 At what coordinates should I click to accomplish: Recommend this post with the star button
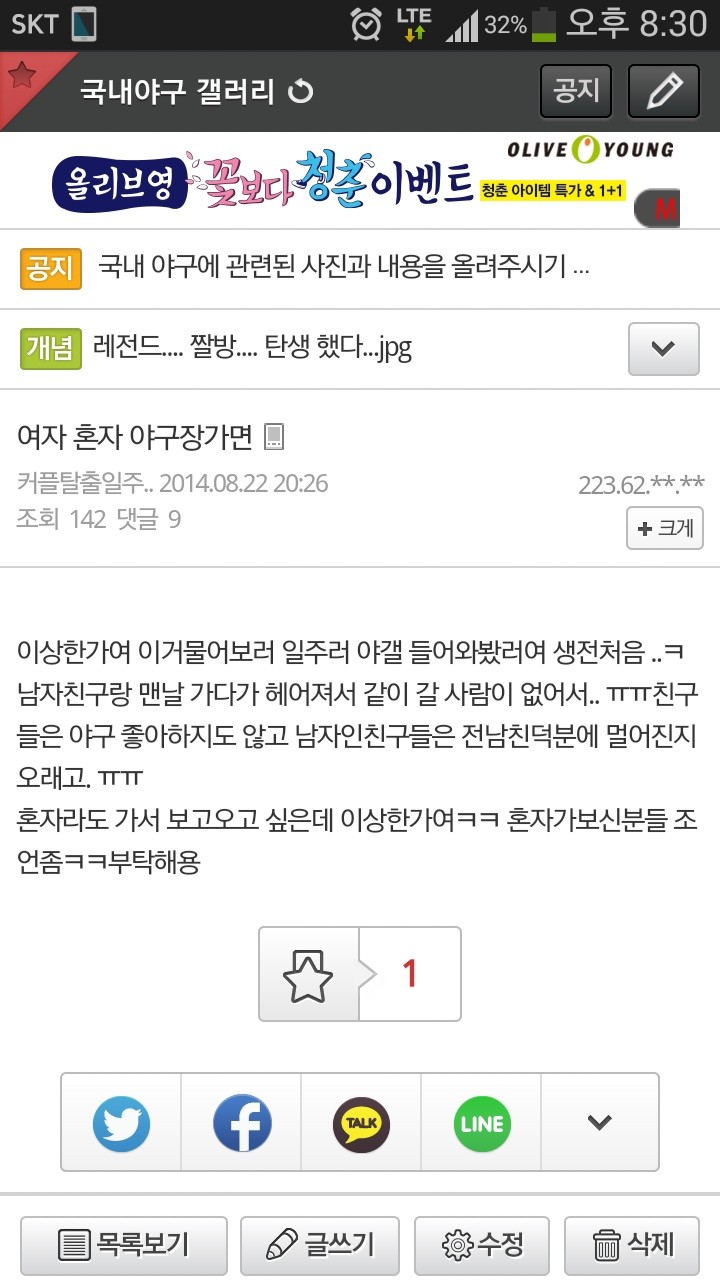click(x=308, y=974)
